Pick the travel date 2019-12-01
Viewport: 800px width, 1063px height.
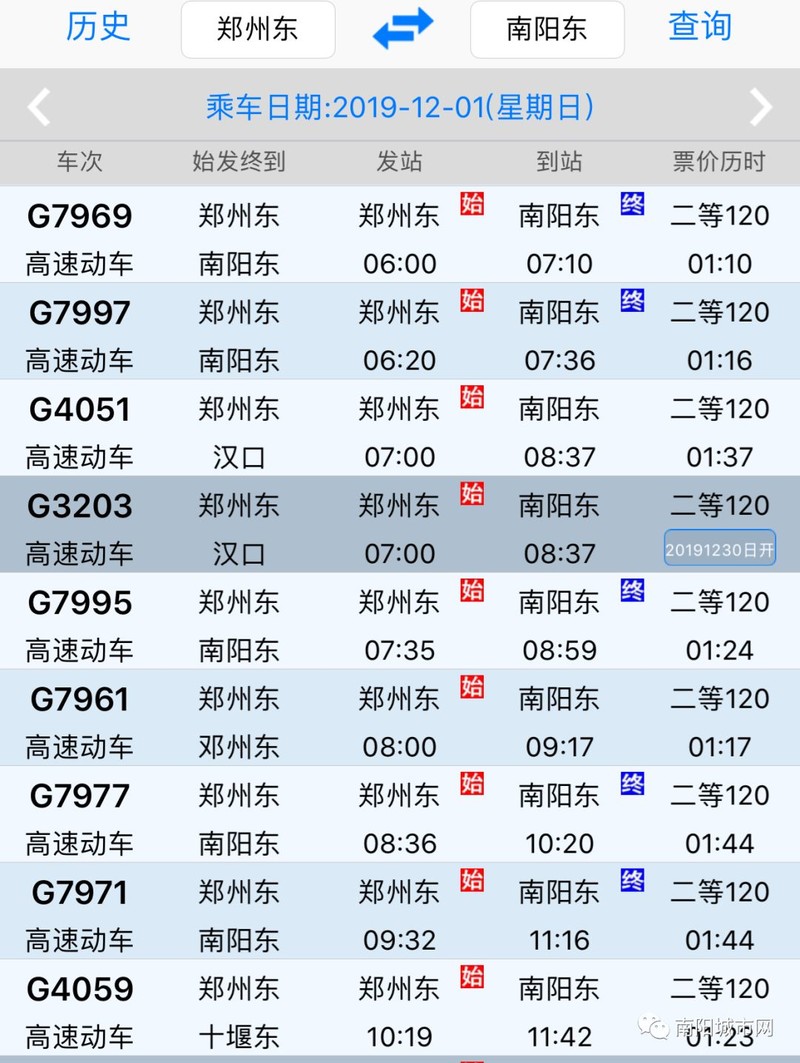pos(400,107)
